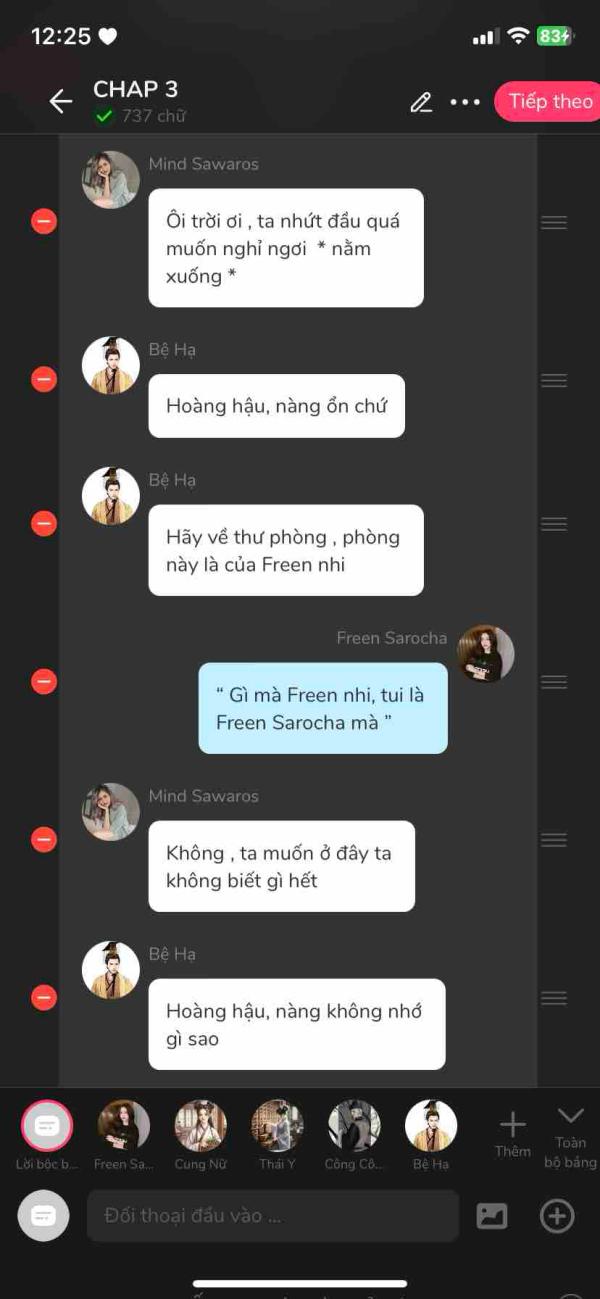
Task: Select the Công Cô... character avatar
Action: (x=354, y=1127)
